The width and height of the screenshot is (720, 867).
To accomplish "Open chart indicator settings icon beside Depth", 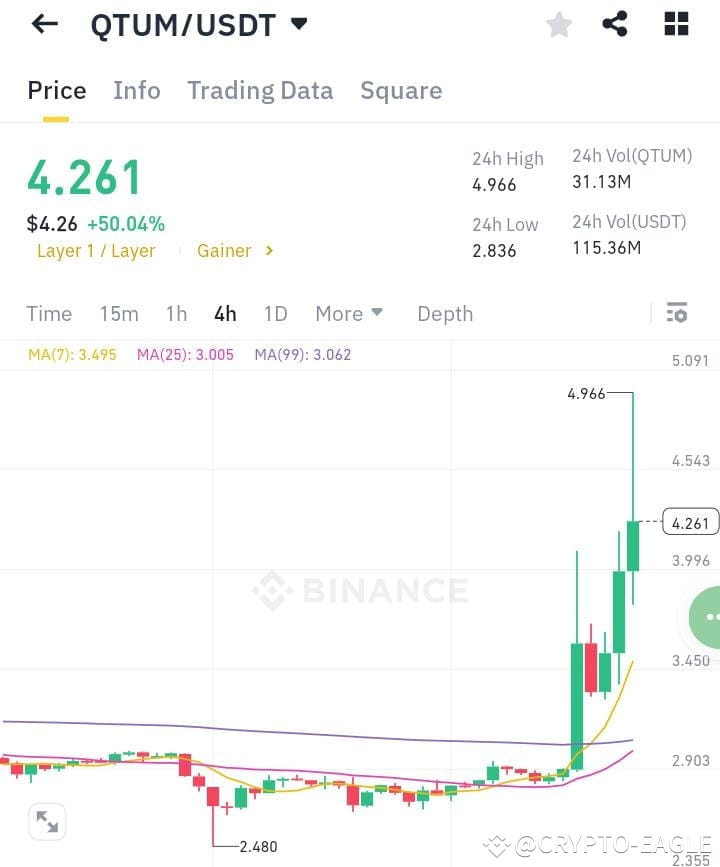I will 676,313.
